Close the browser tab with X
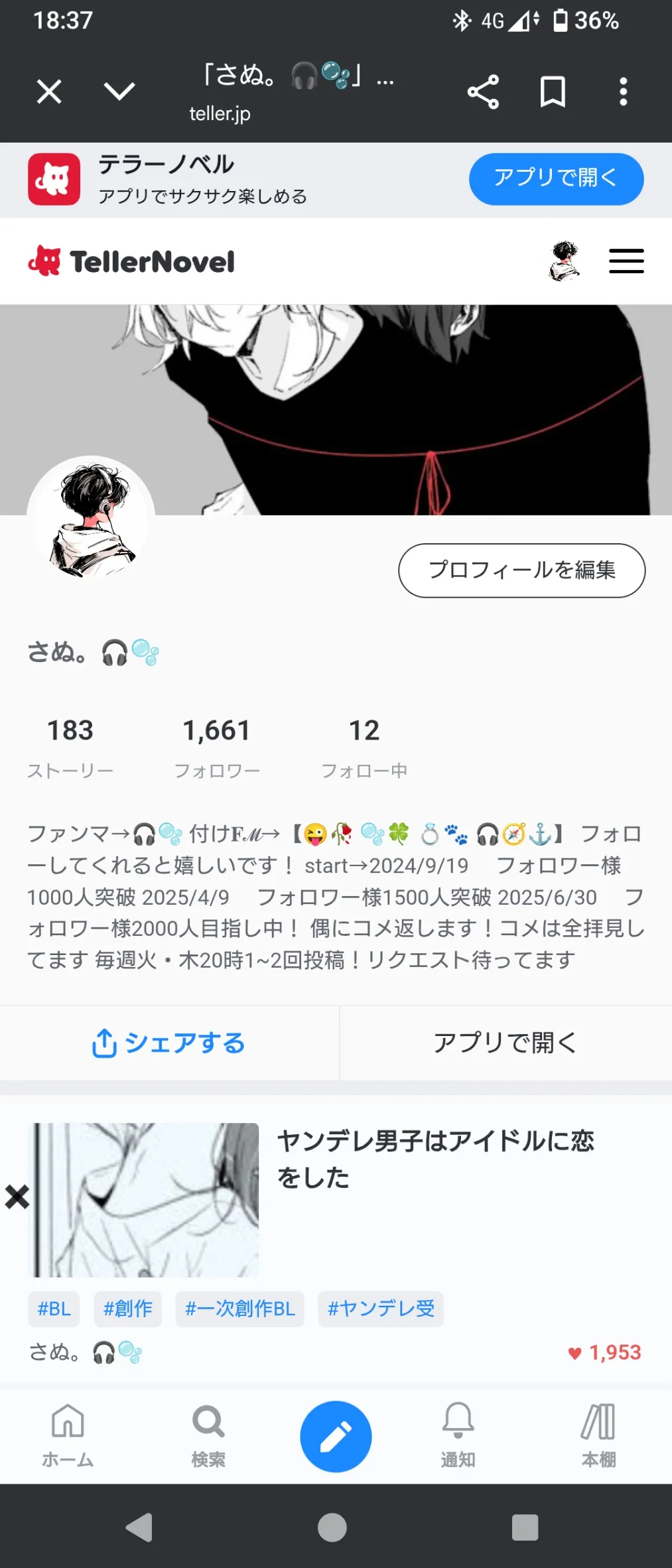 49,92
